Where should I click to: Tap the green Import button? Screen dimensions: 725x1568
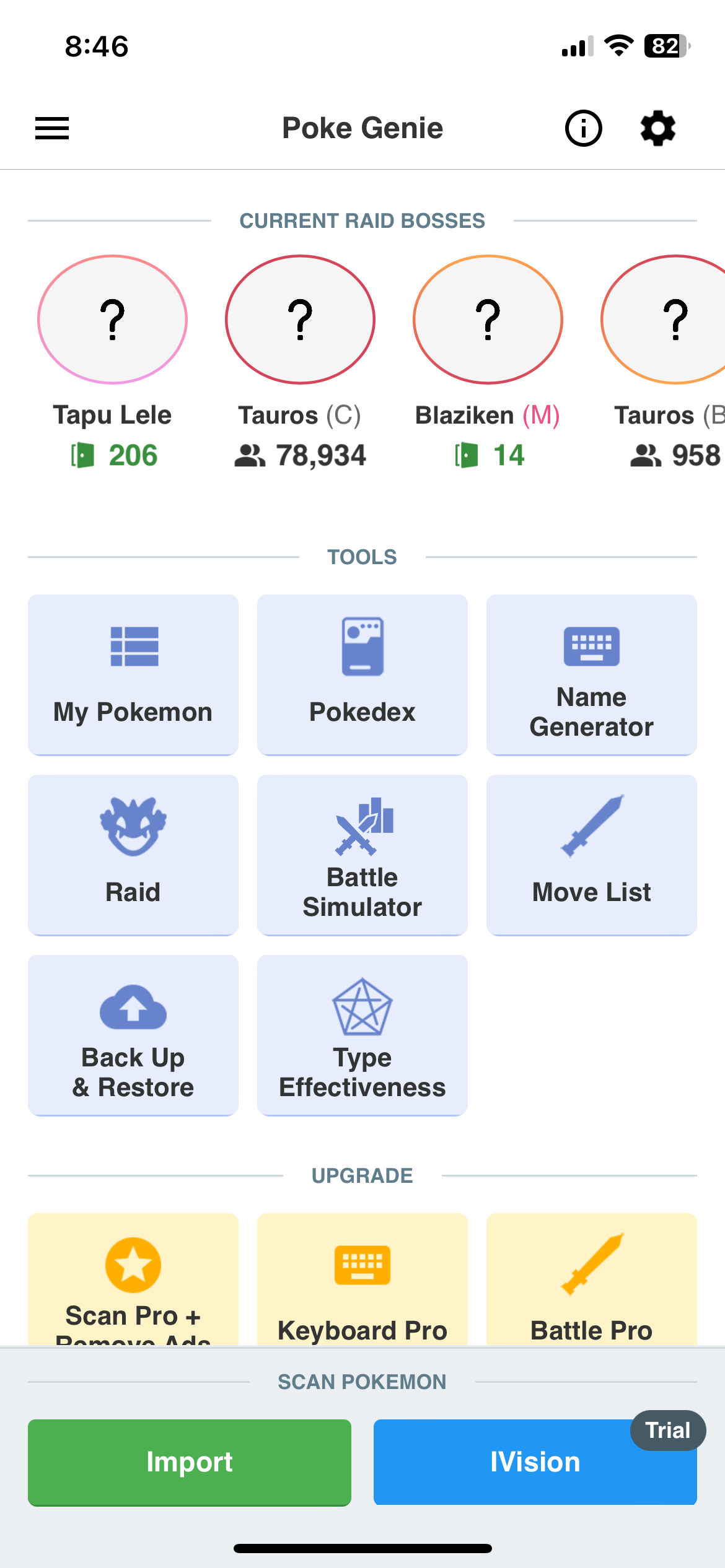point(190,1461)
